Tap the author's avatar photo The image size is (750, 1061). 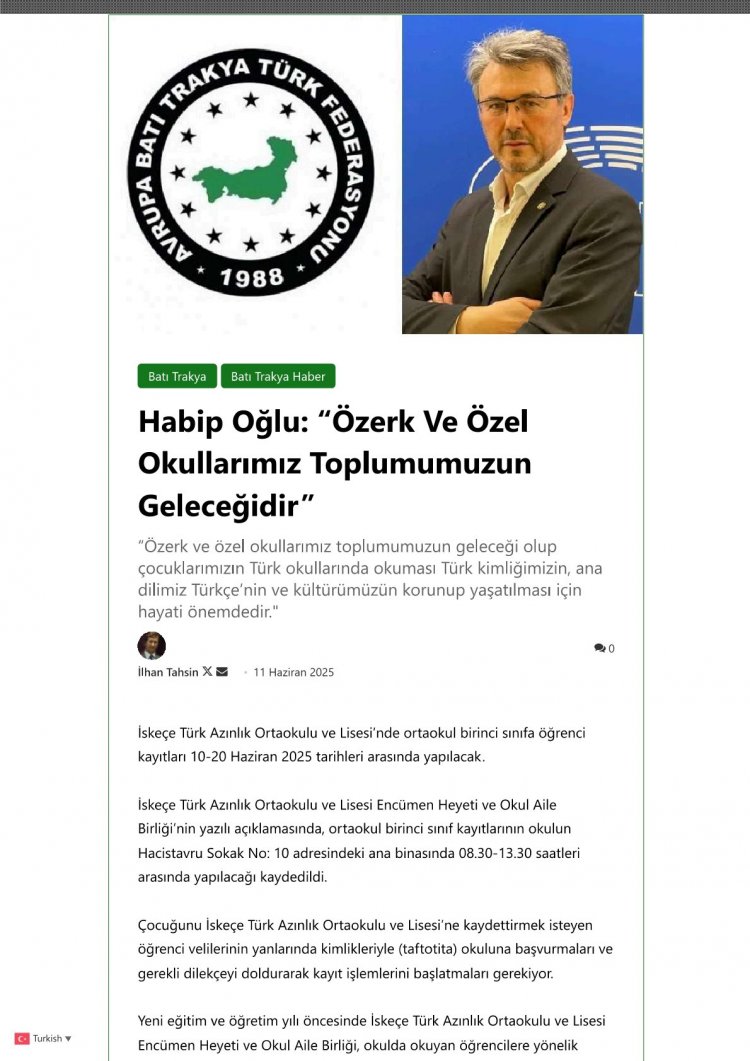pyautogui.click(x=151, y=645)
